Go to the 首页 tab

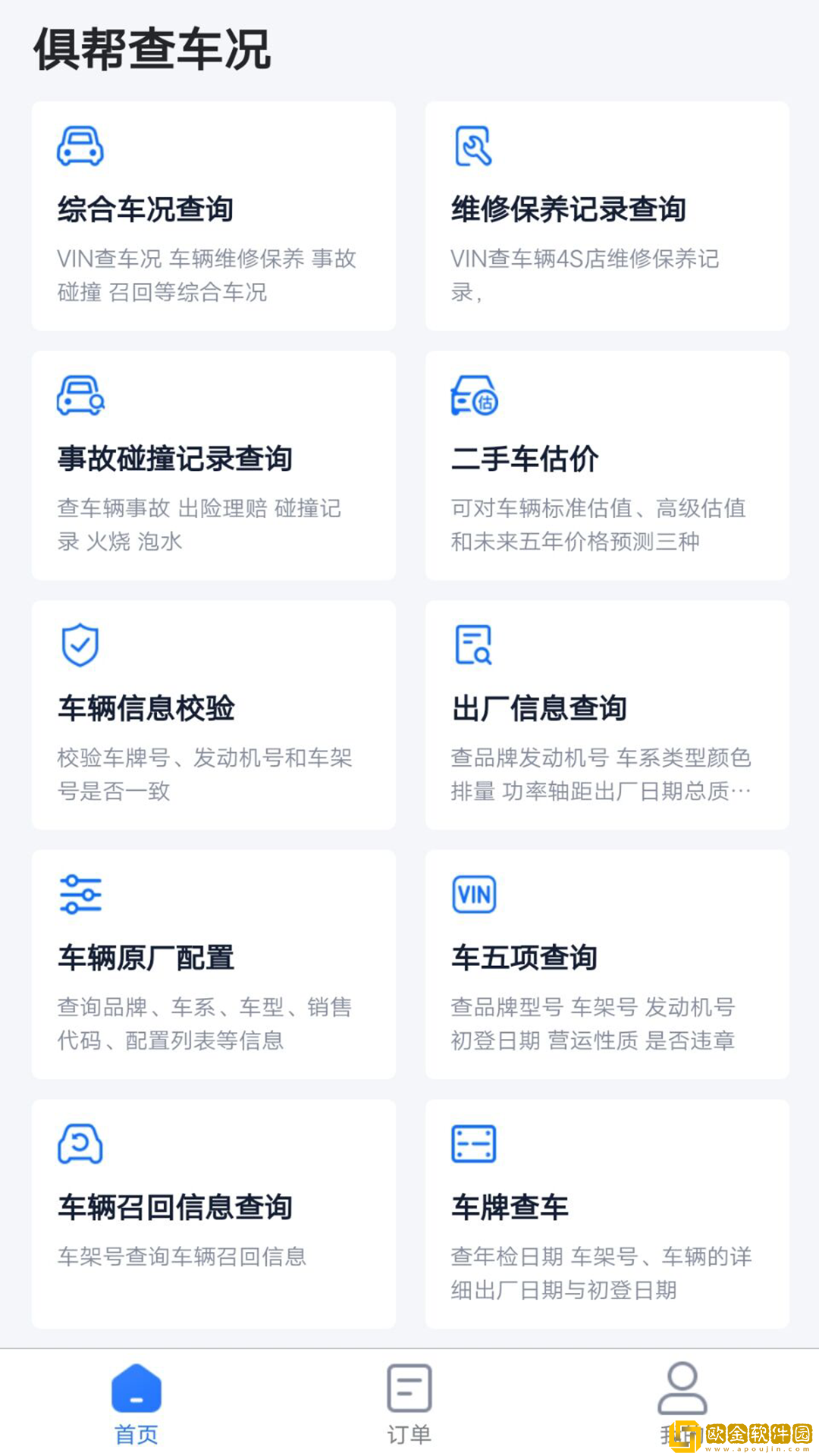136,1403
